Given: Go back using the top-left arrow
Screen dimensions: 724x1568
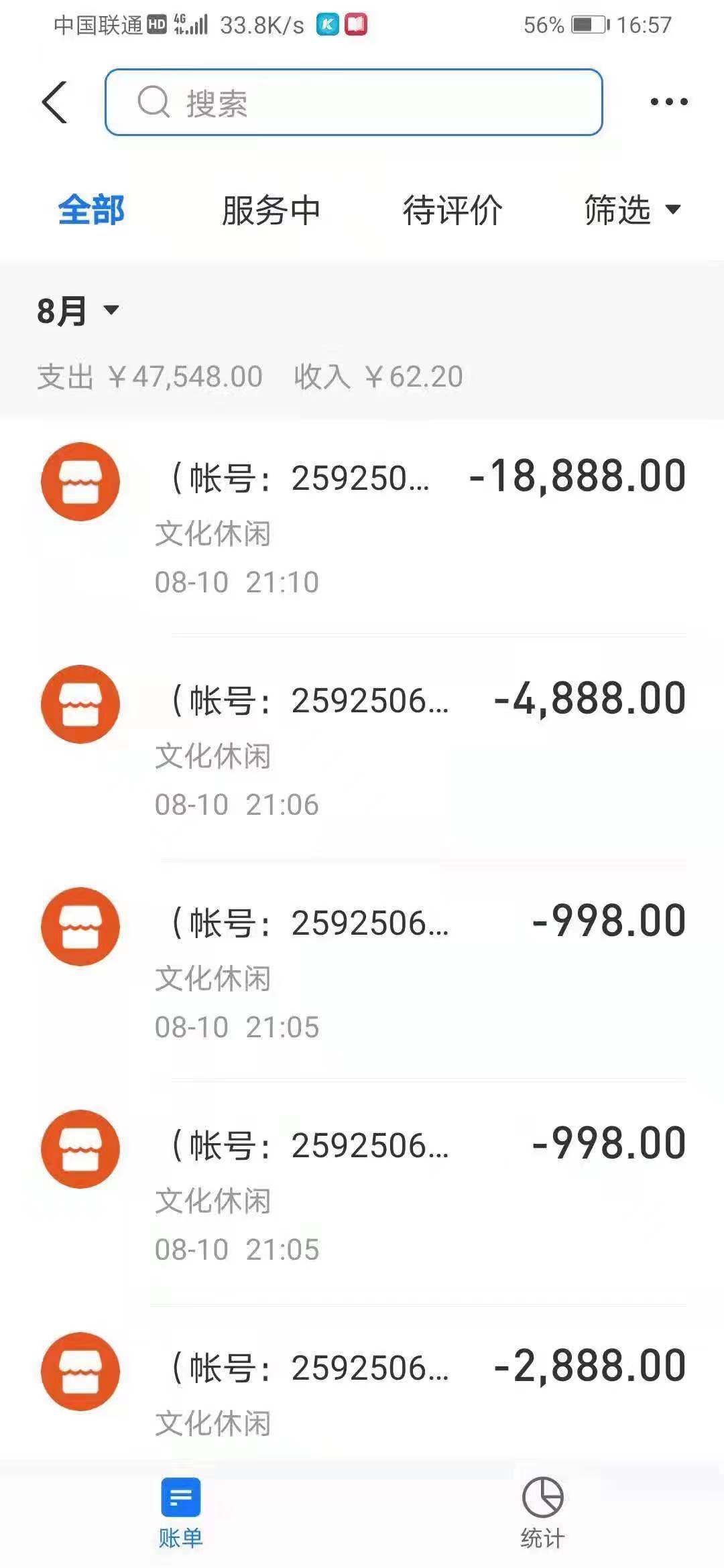Looking at the screenshot, I should tap(55, 103).
